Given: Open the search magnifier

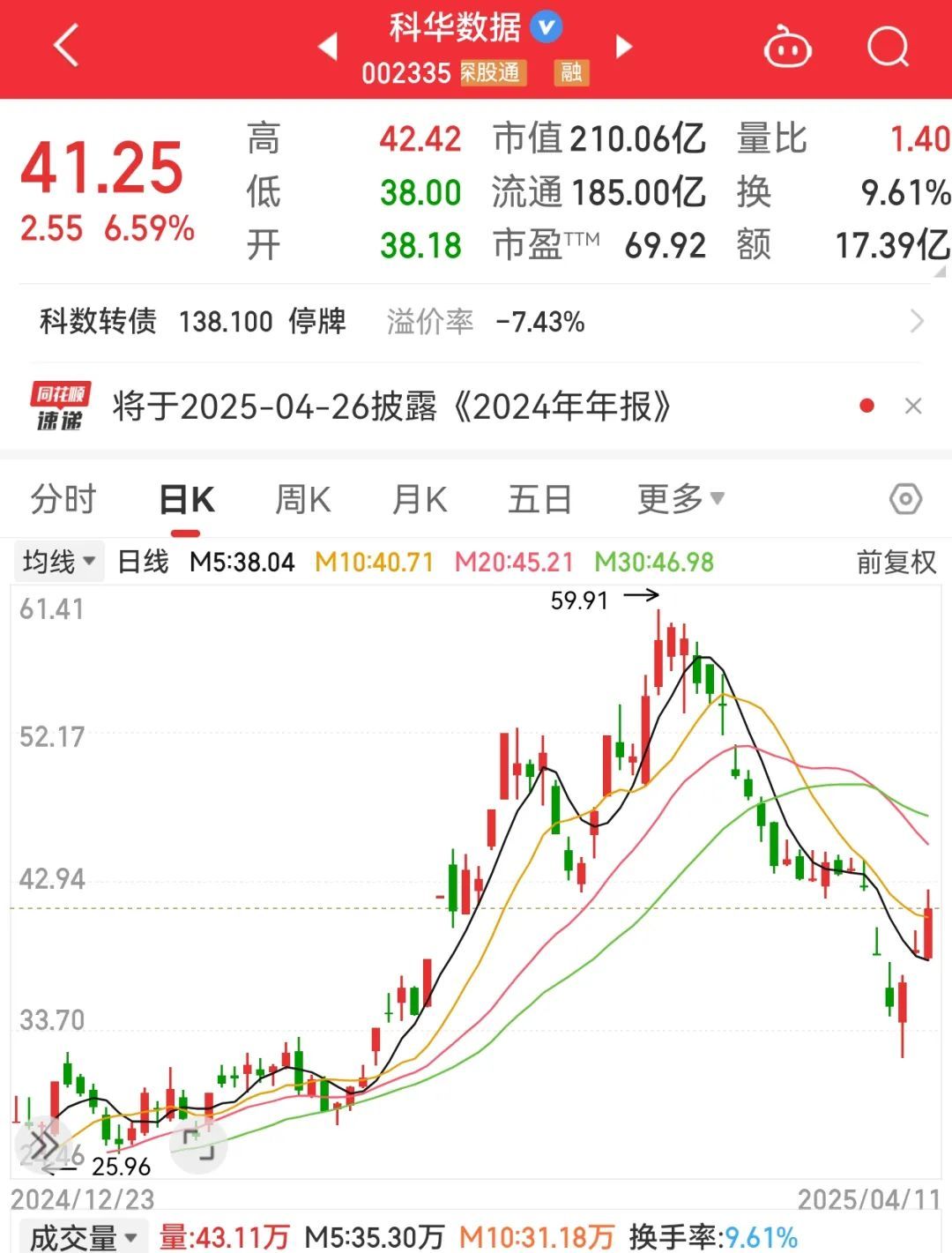Looking at the screenshot, I should tap(889, 48).
